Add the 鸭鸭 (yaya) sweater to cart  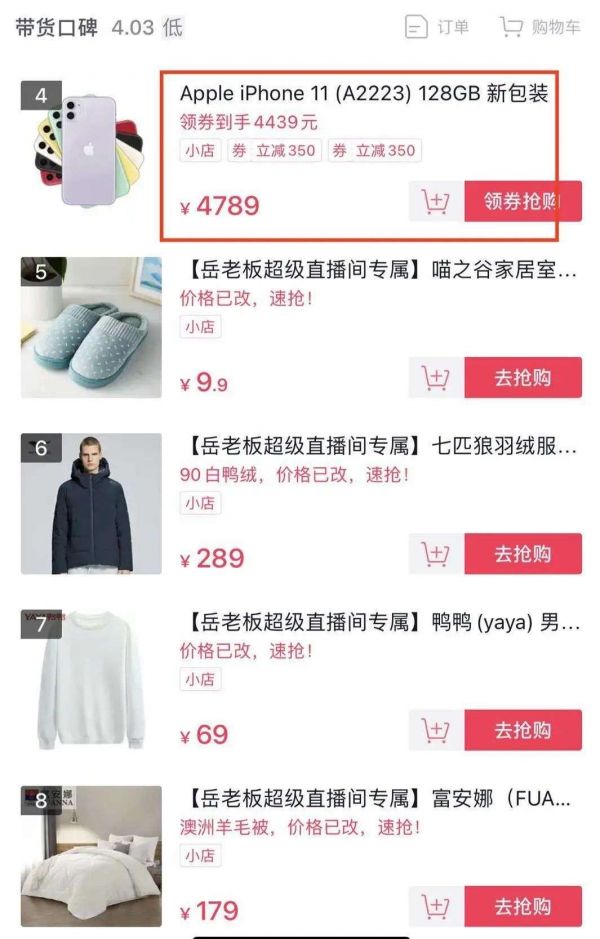[436, 730]
